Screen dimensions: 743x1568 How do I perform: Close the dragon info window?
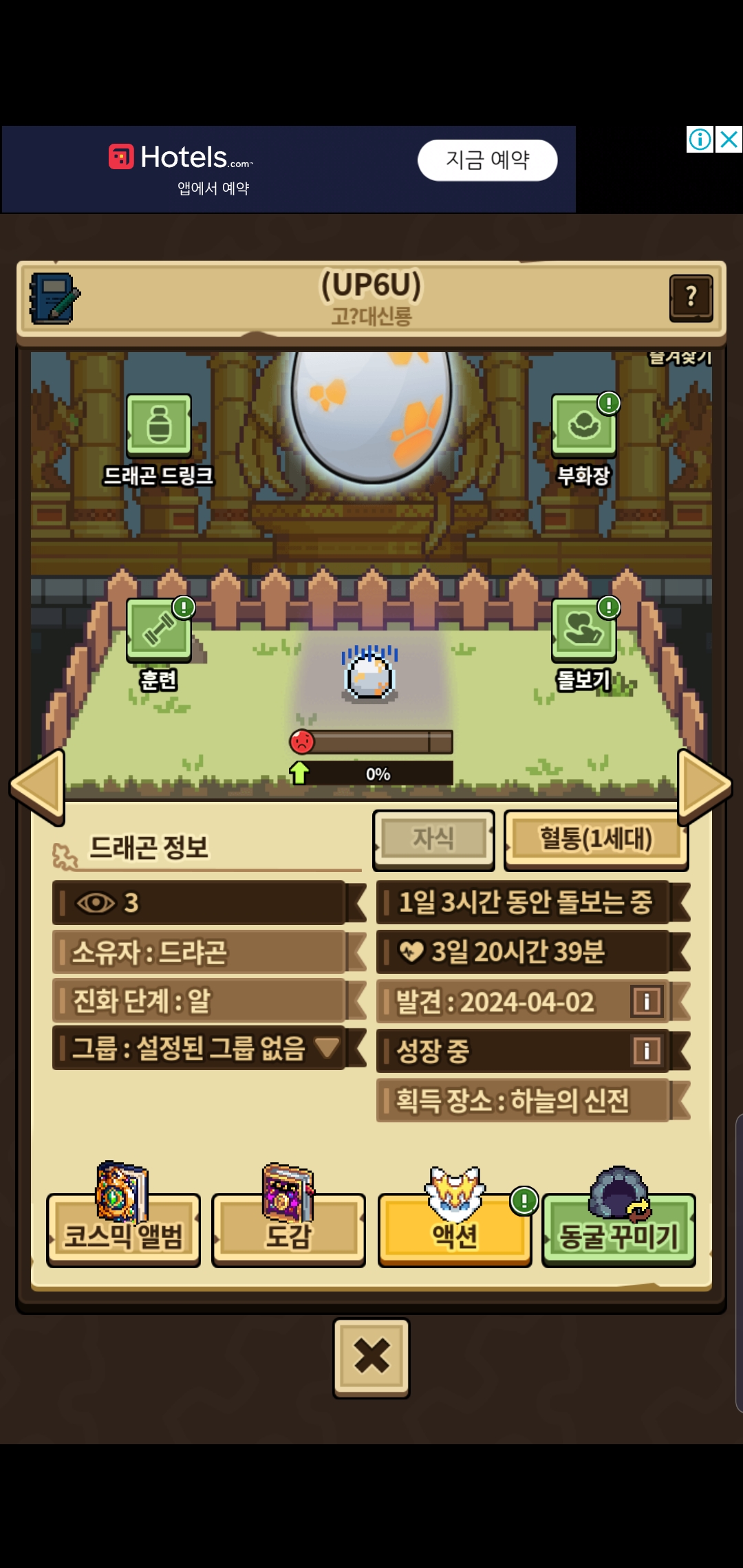click(x=371, y=1356)
